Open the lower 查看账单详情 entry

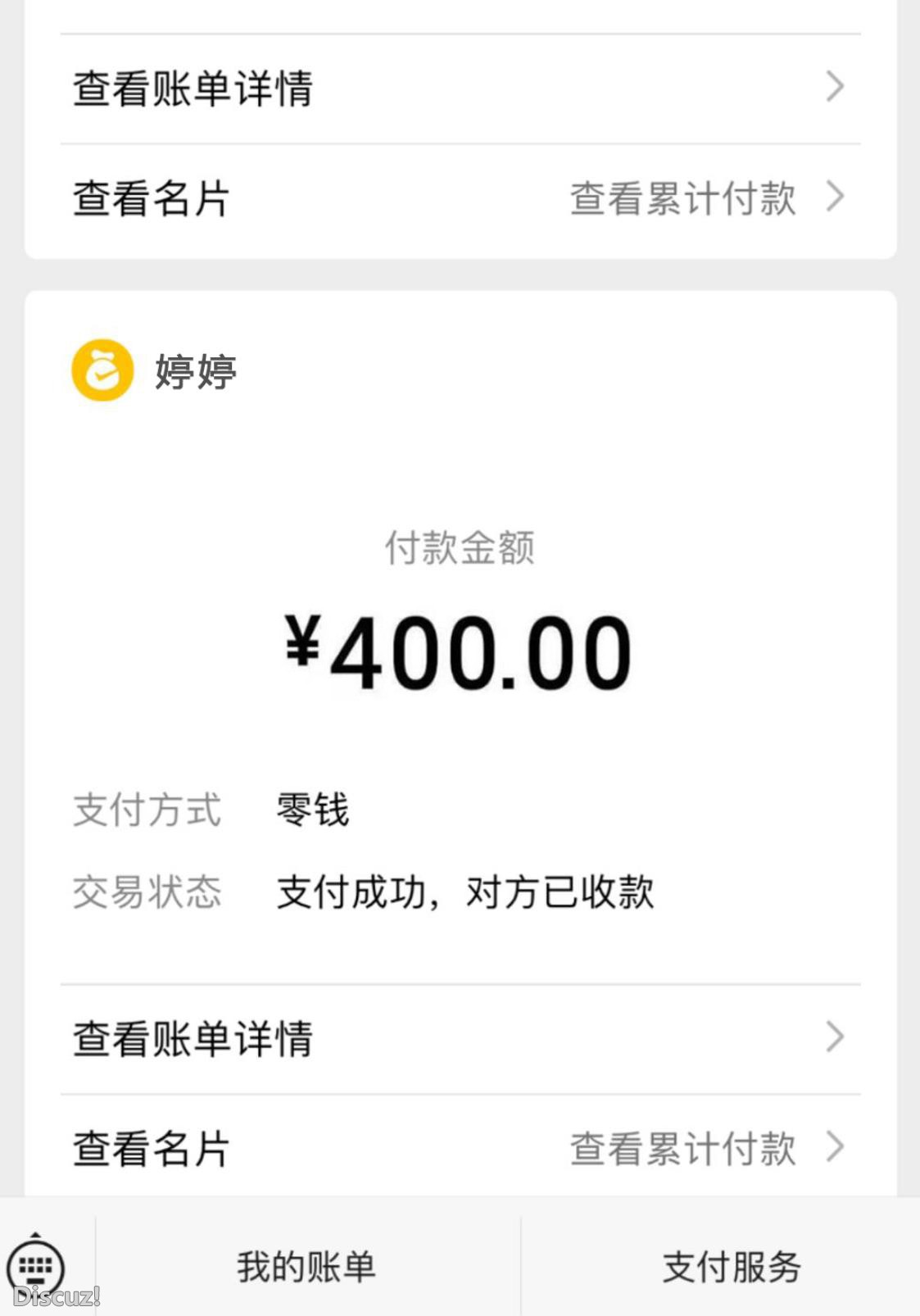tap(193, 1039)
